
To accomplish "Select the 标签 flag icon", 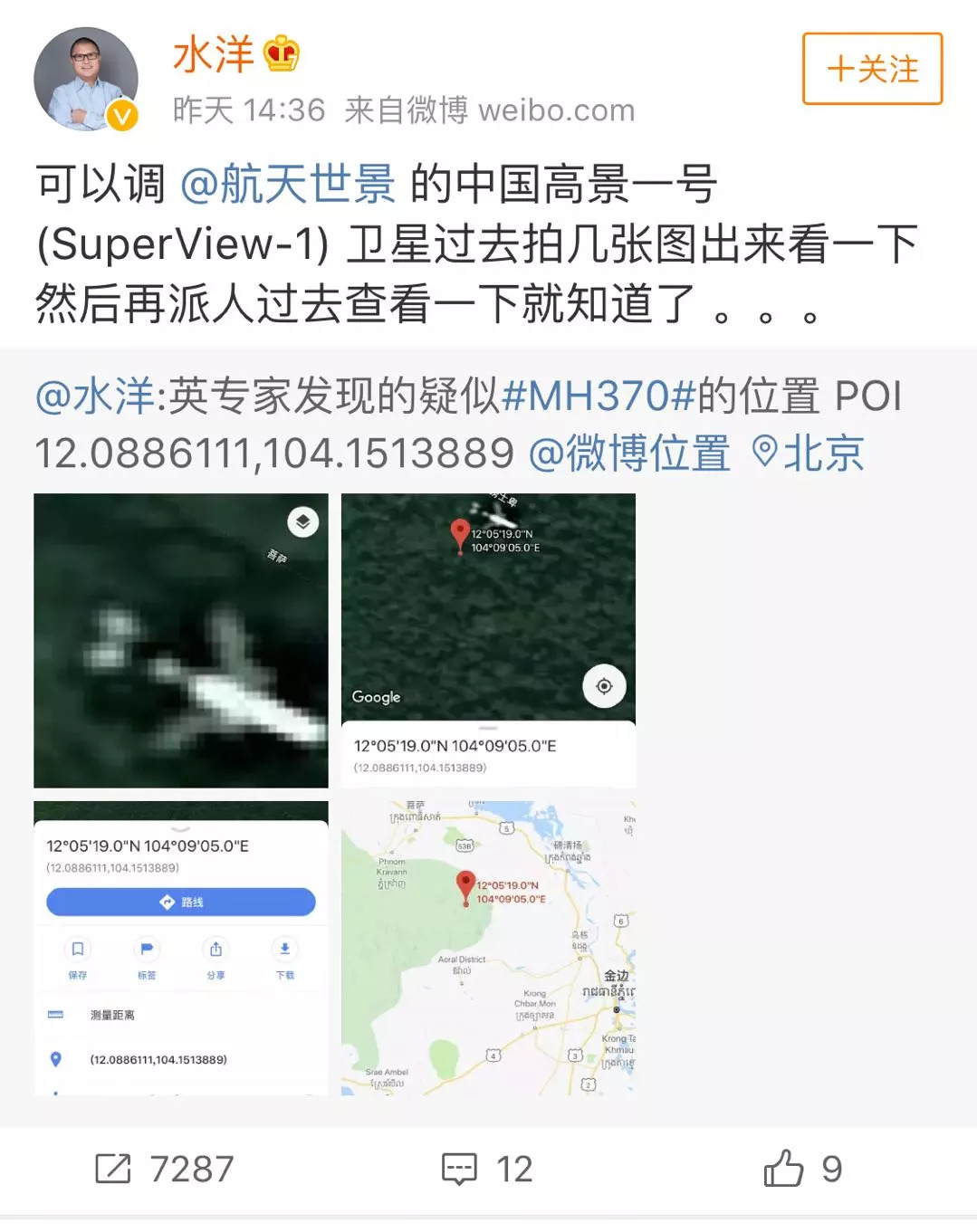I will [x=148, y=950].
